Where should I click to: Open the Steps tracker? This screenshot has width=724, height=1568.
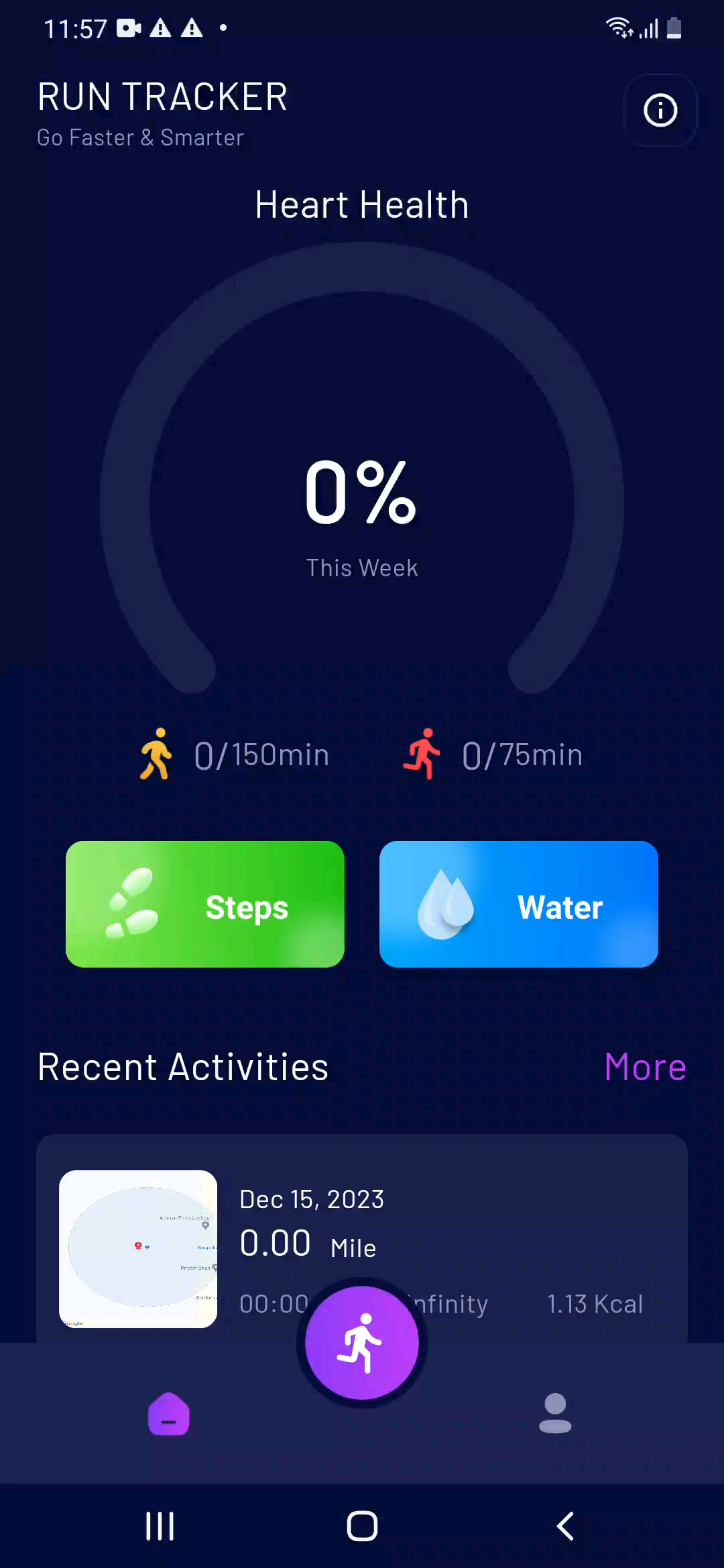(205, 904)
